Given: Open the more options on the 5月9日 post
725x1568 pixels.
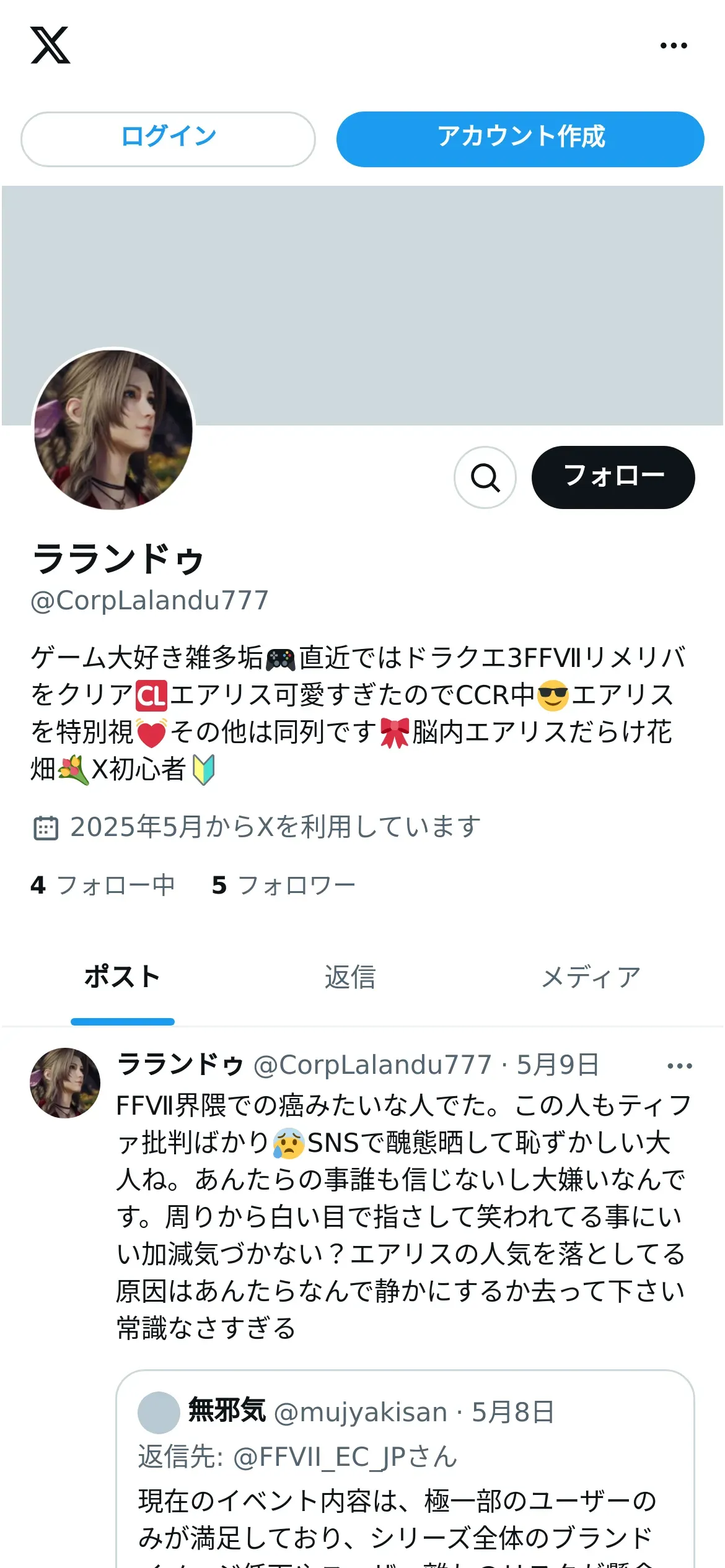Looking at the screenshot, I should (x=679, y=1066).
